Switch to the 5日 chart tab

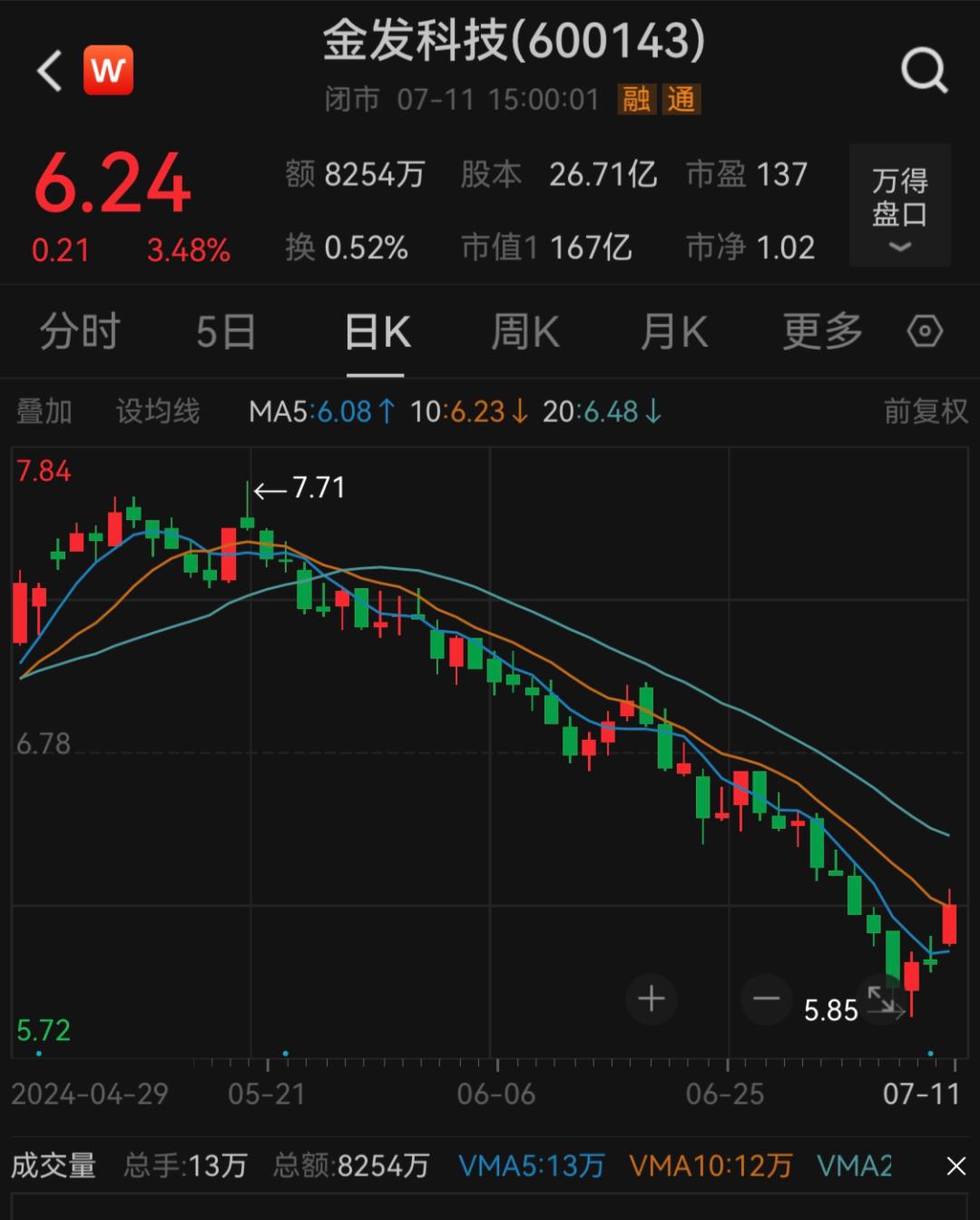(x=225, y=332)
